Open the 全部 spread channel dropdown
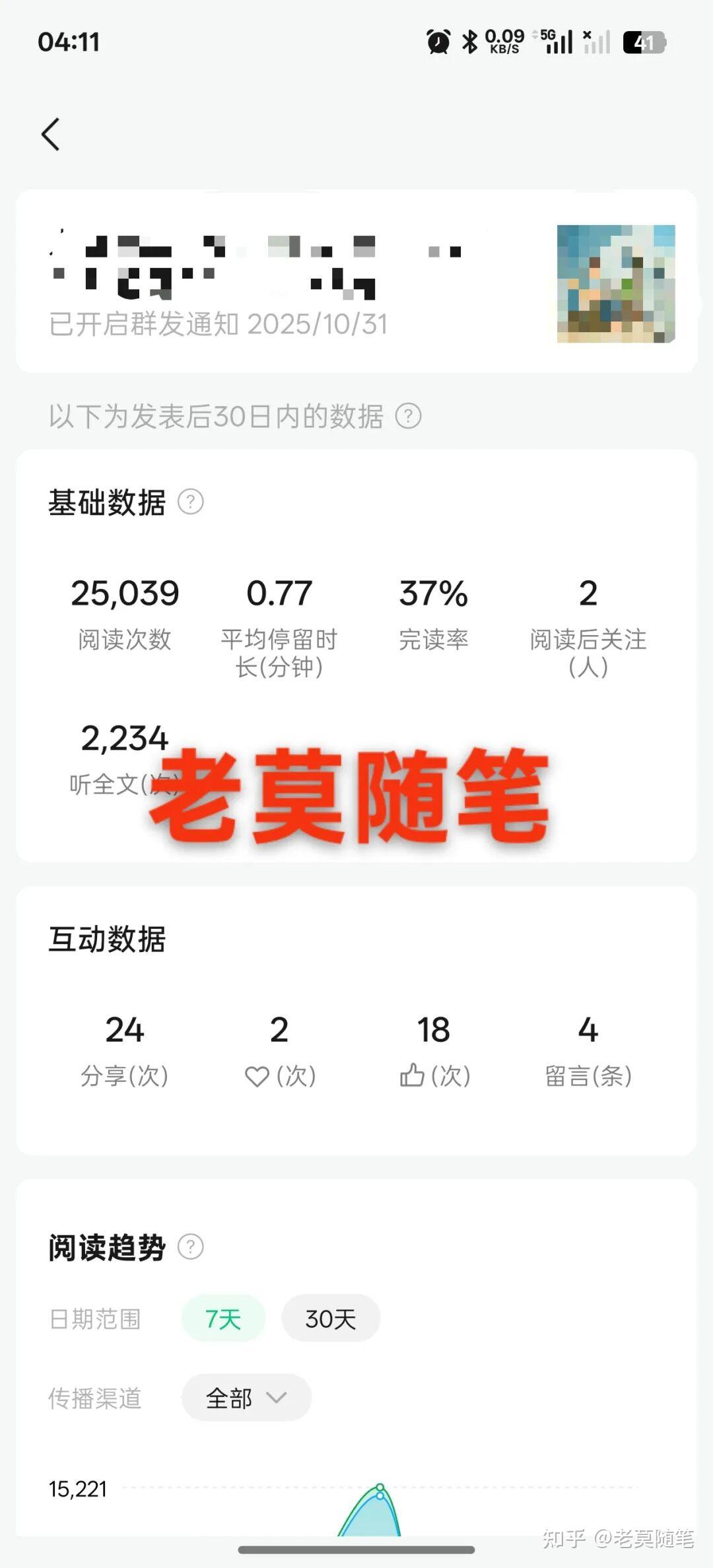713x1568 pixels. click(245, 1397)
